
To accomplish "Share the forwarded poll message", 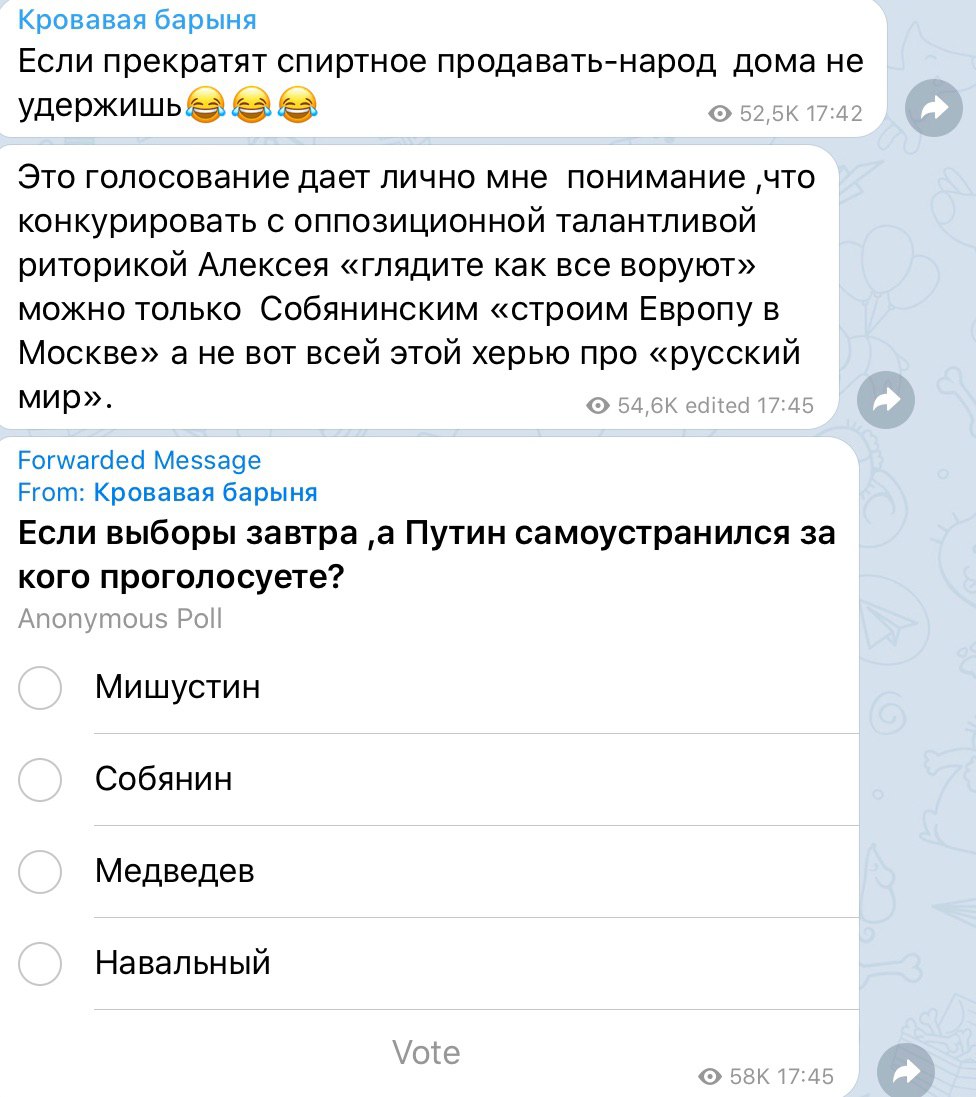I will click(x=905, y=1070).
